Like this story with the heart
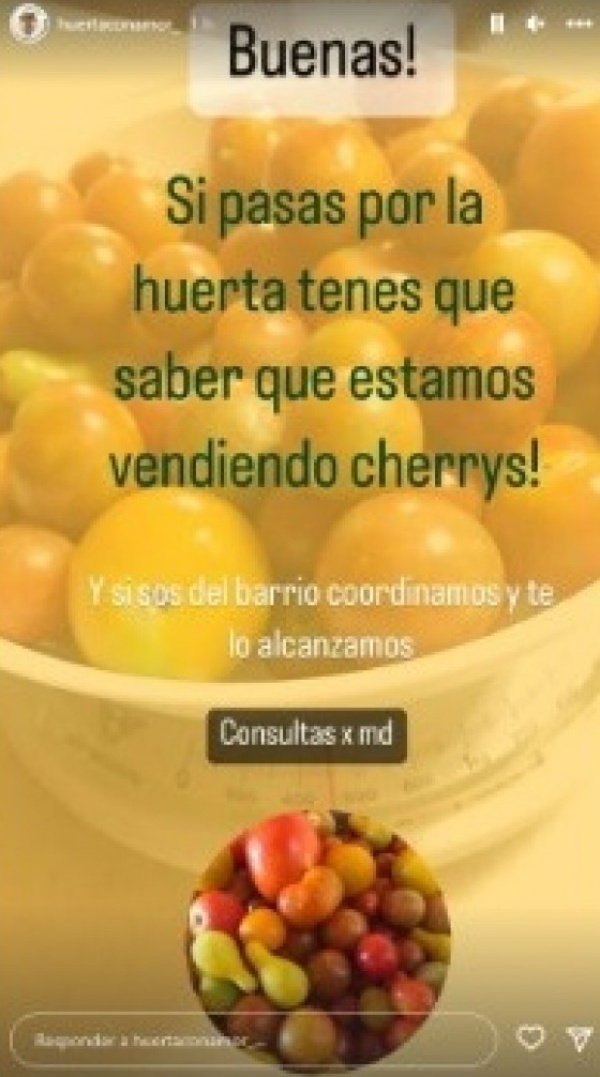Screen dimensions: 600x1077 click(x=531, y=1038)
